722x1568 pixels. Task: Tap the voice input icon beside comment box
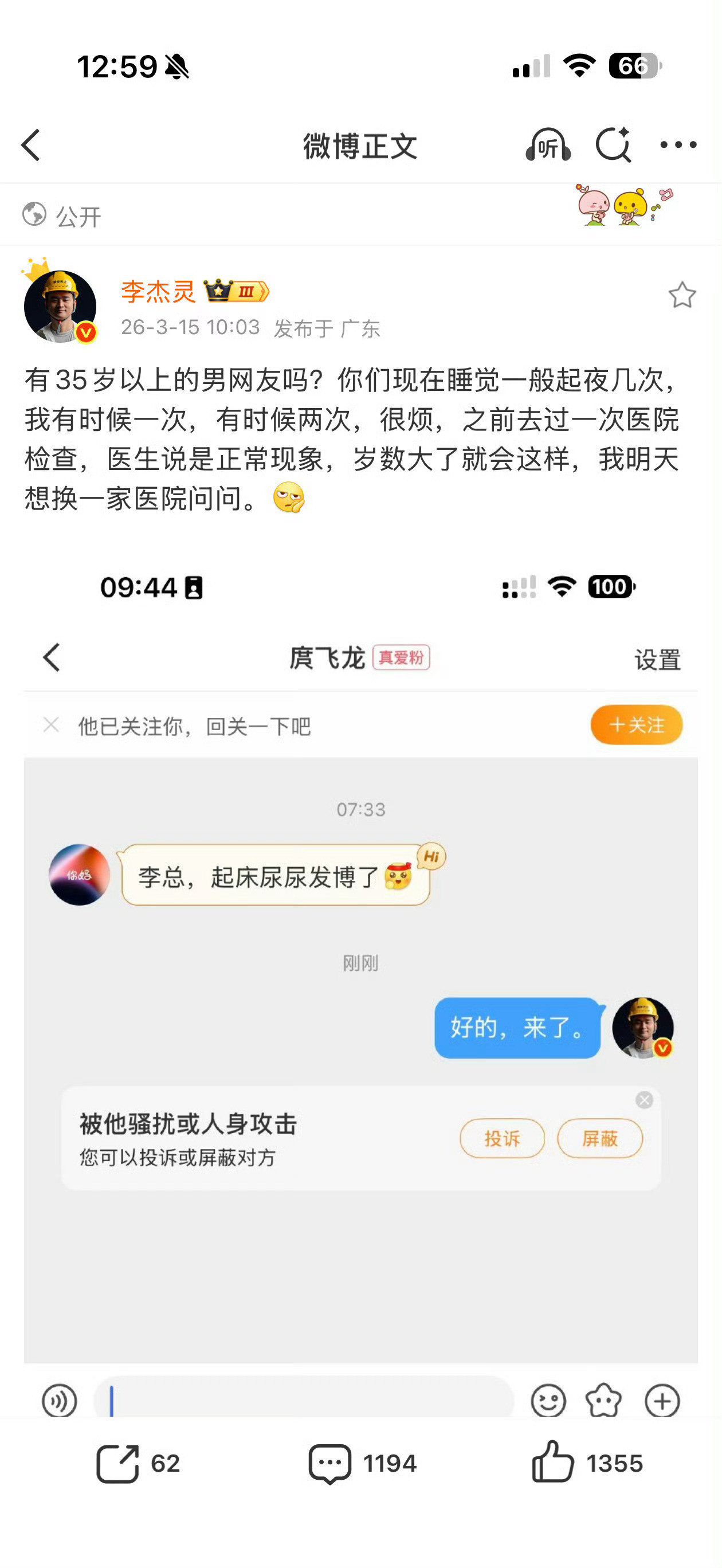coord(59,1401)
